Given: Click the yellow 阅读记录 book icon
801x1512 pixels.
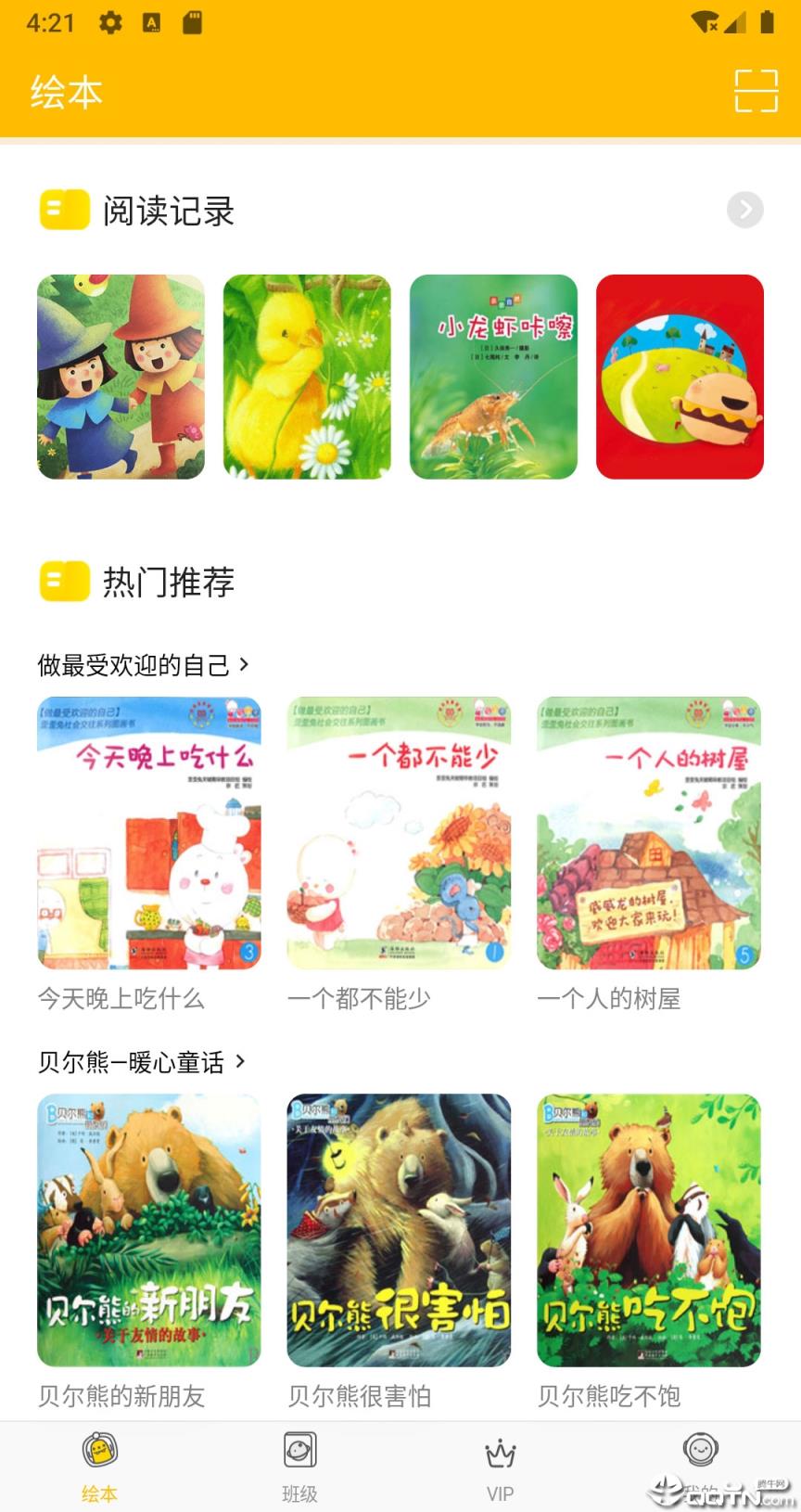Looking at the screenshot, I should (x=62, y=210).
